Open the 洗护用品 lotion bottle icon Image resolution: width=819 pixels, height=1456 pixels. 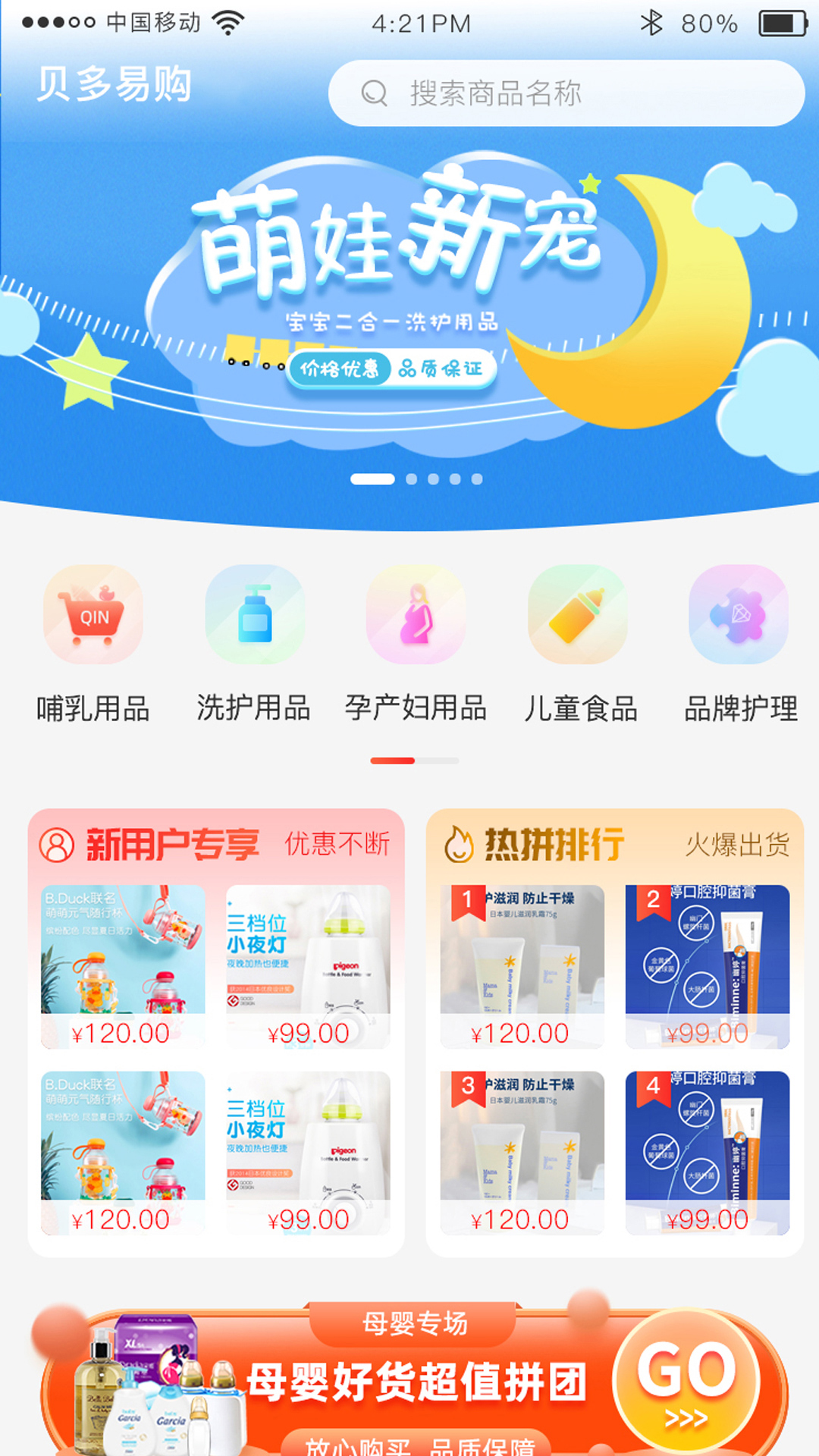(255, 616)
